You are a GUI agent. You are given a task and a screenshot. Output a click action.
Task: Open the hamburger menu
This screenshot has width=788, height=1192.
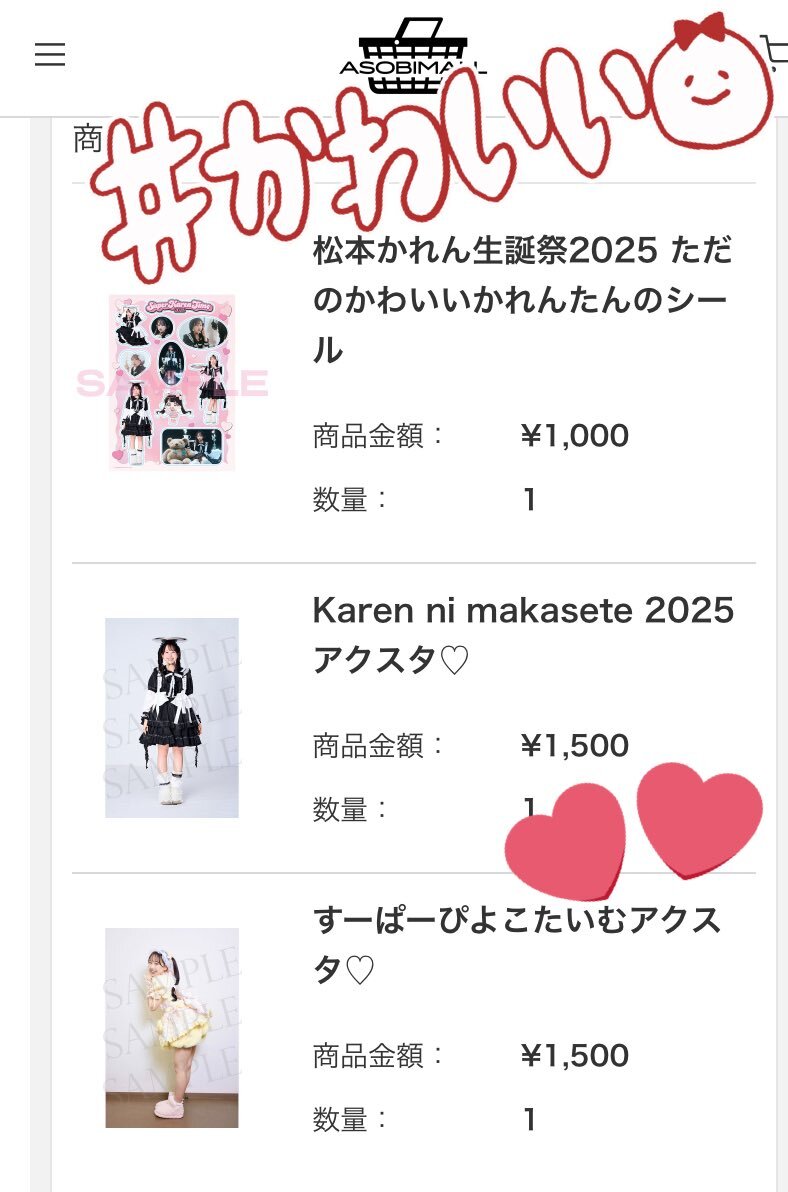(50, 54)
